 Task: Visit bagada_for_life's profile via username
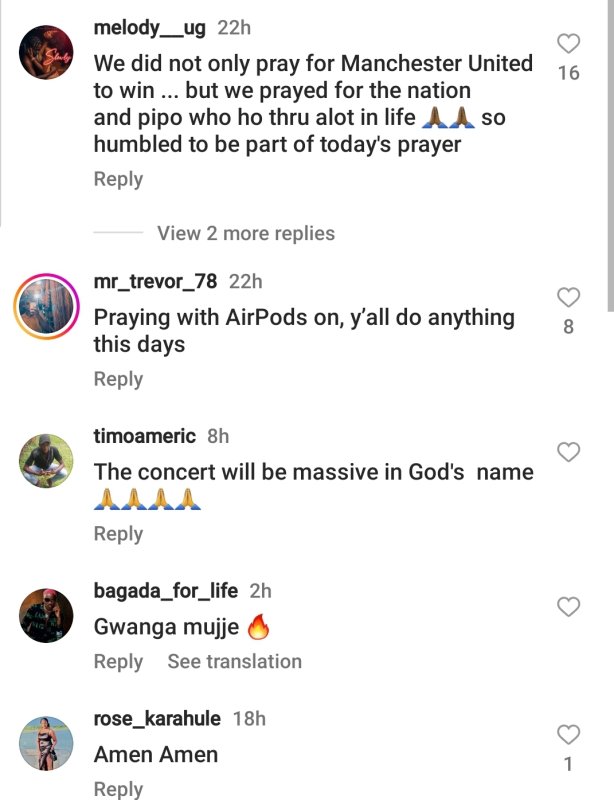(165, 591)
